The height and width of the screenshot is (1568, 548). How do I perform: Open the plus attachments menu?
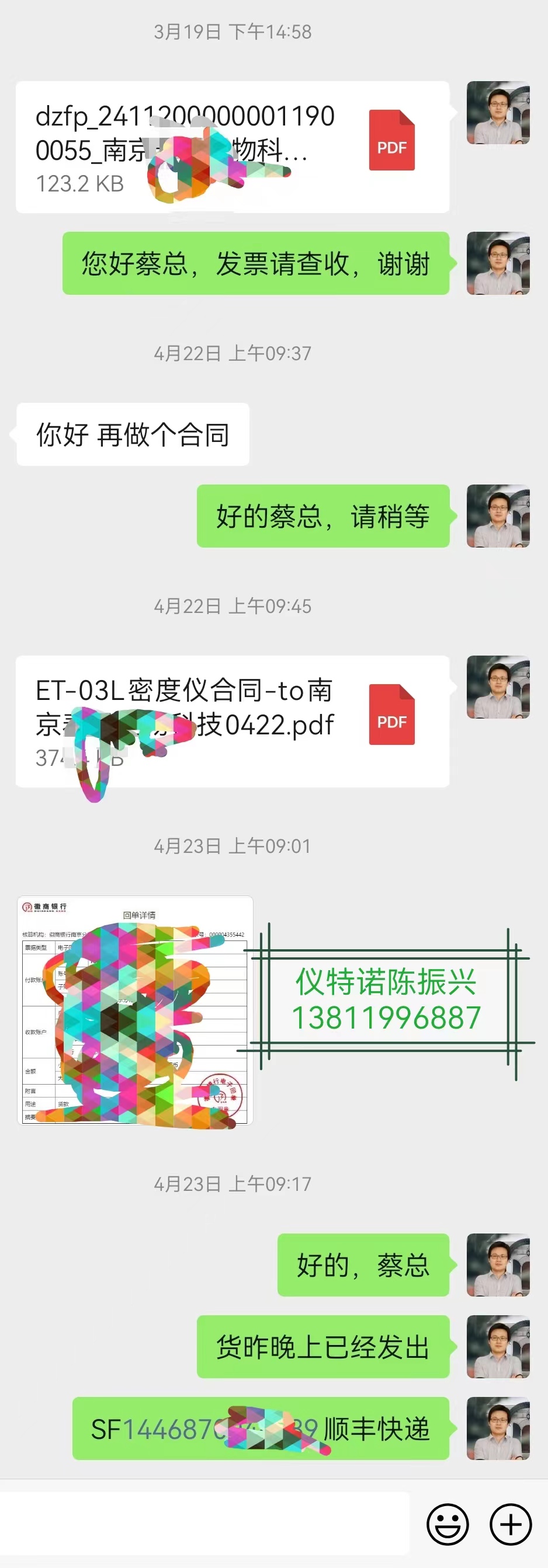(x=510, y=1524)
